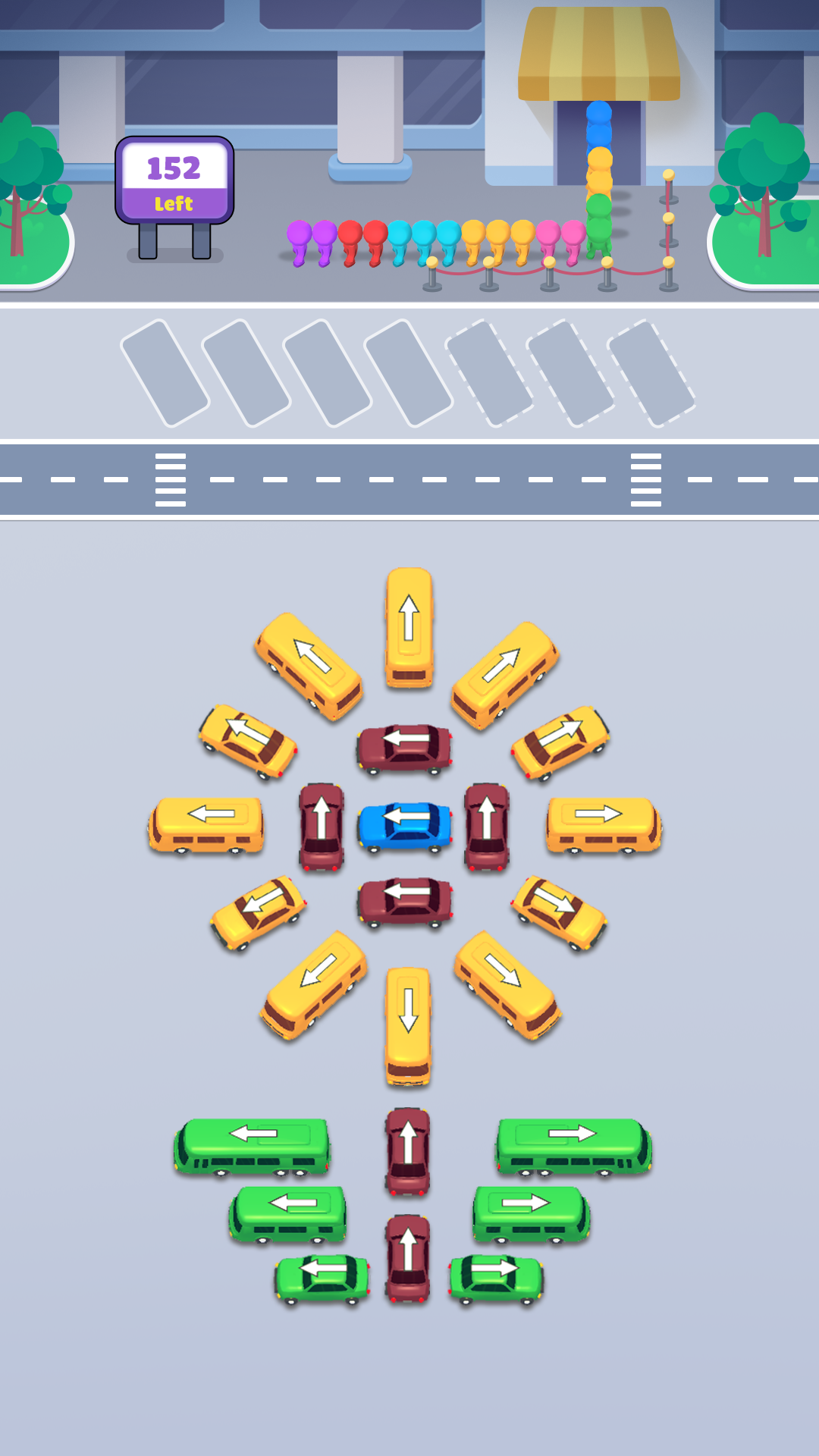Tap the yellow bus pointing straight up

tap(409, 626)
